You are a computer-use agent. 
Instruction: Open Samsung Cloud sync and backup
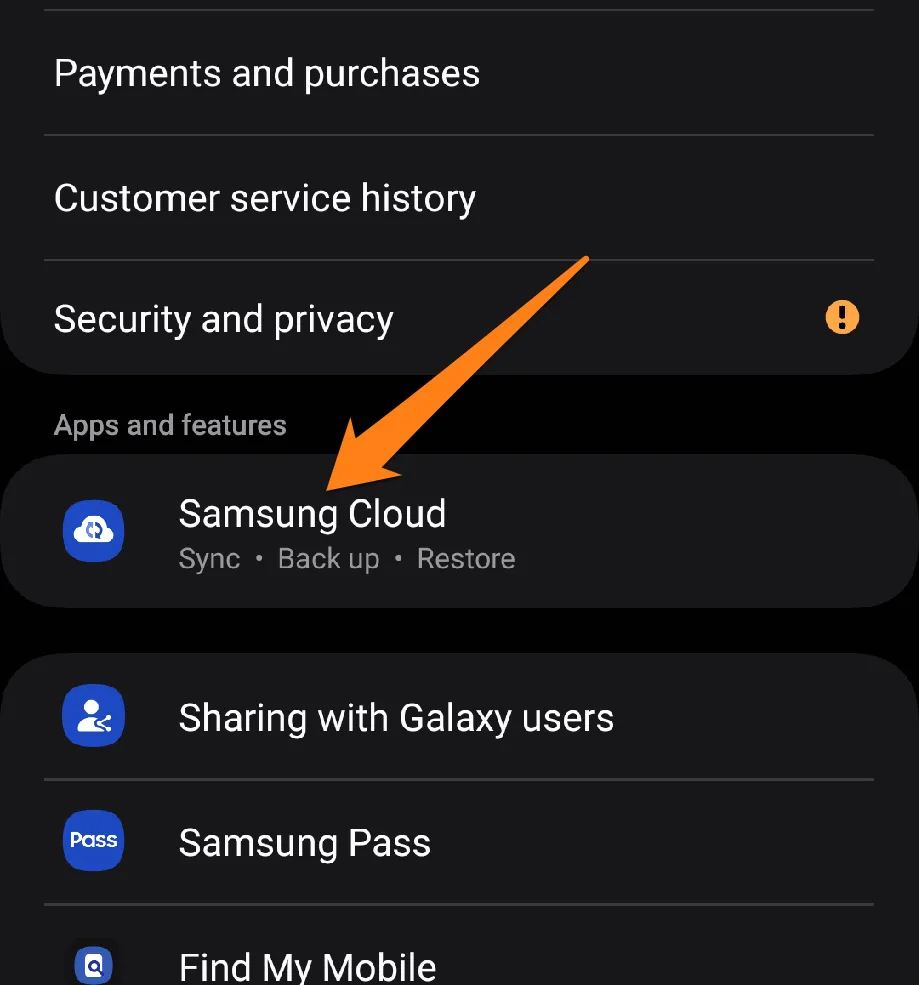tap(312, 531)
